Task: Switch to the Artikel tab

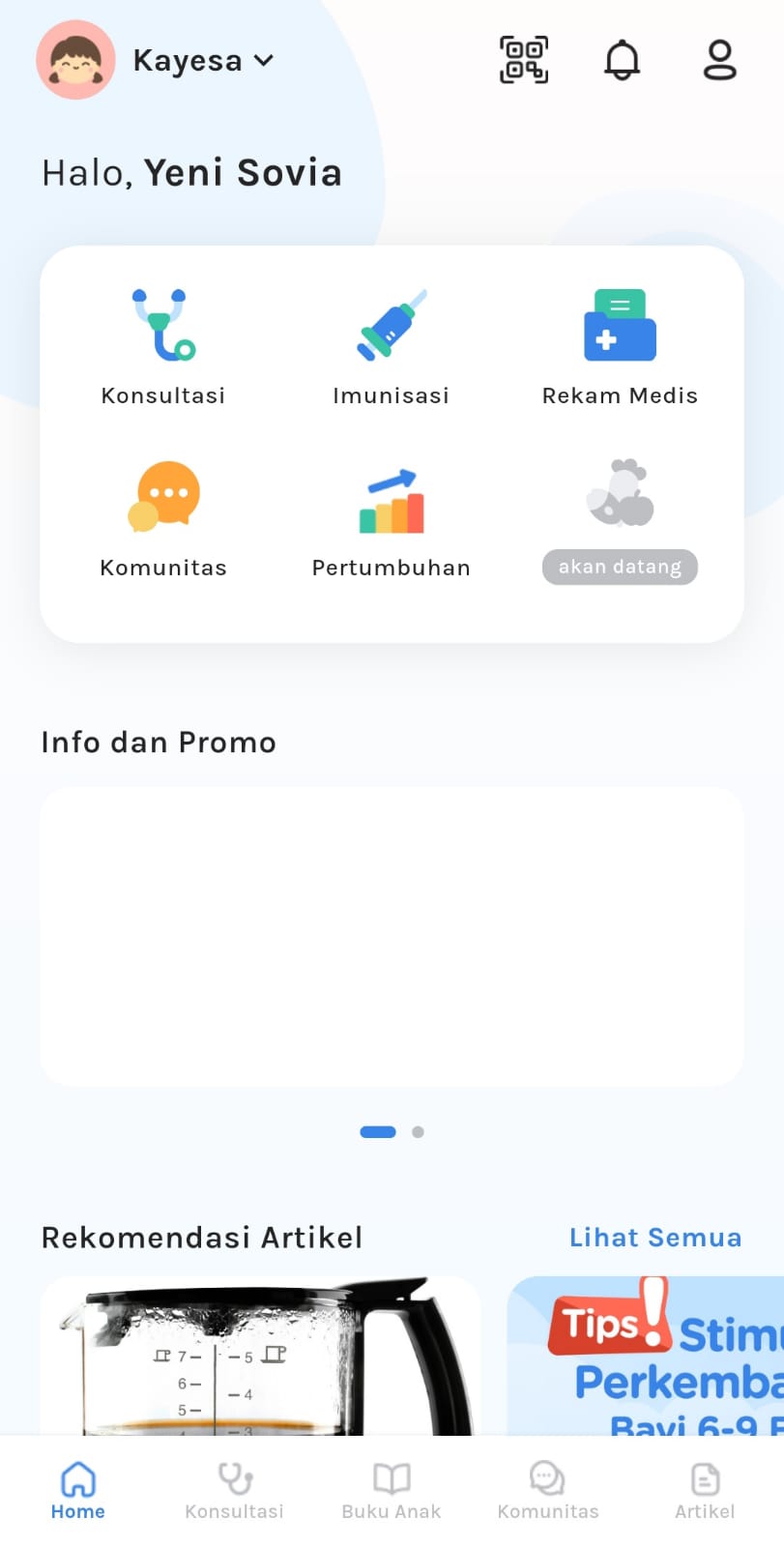Action: 705,1489
